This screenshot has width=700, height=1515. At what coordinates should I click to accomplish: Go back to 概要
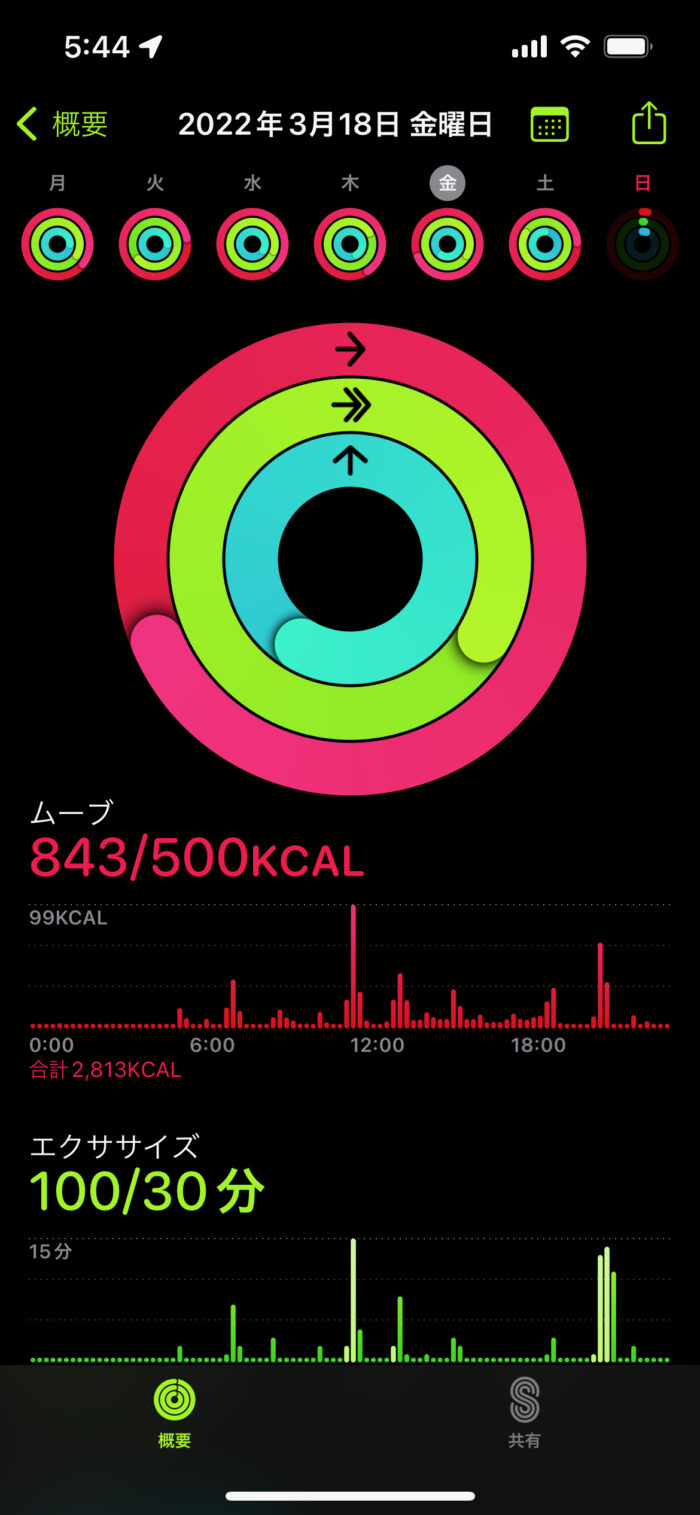[x=62, y=124]
